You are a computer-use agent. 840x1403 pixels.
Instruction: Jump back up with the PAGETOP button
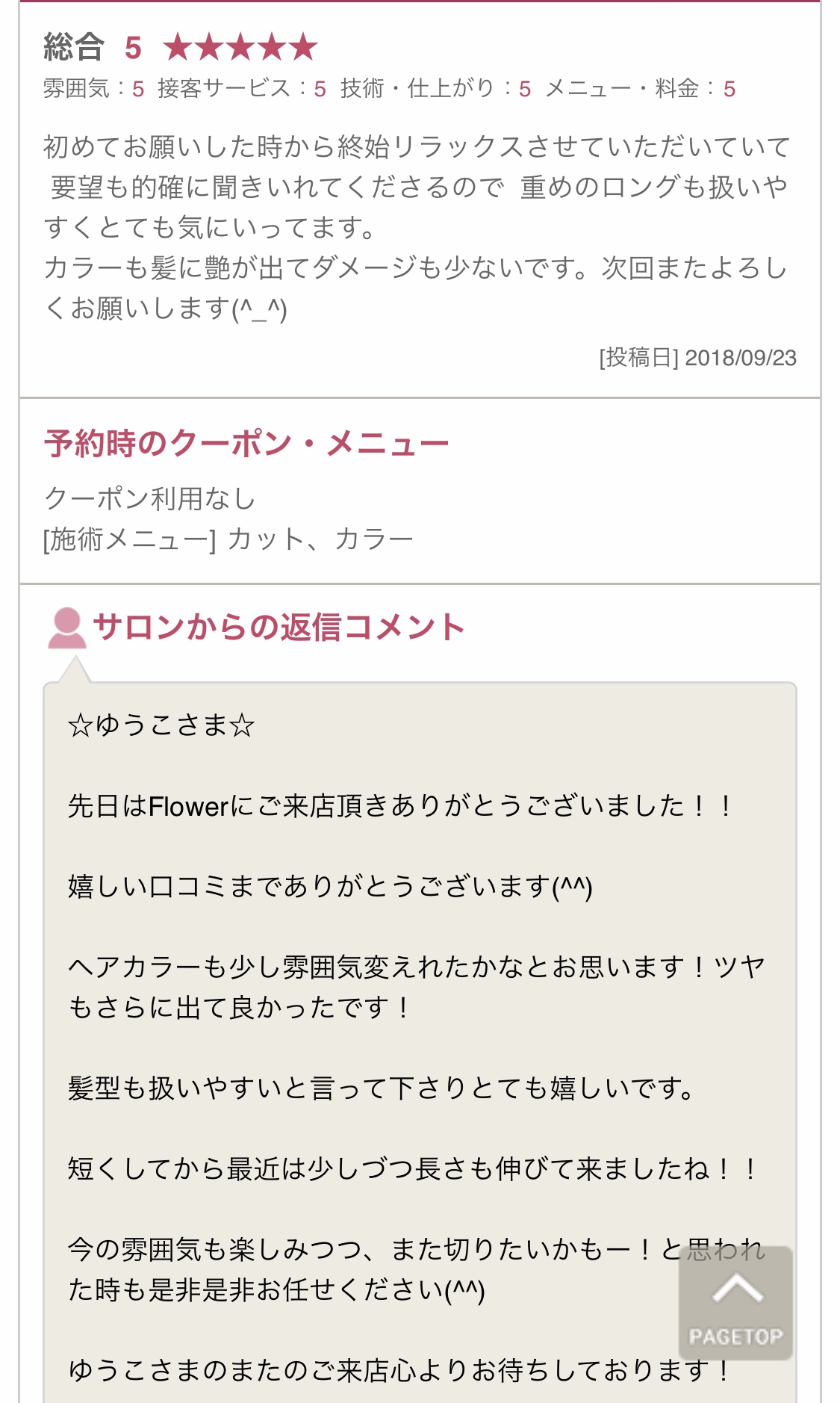coord(735,1303)
